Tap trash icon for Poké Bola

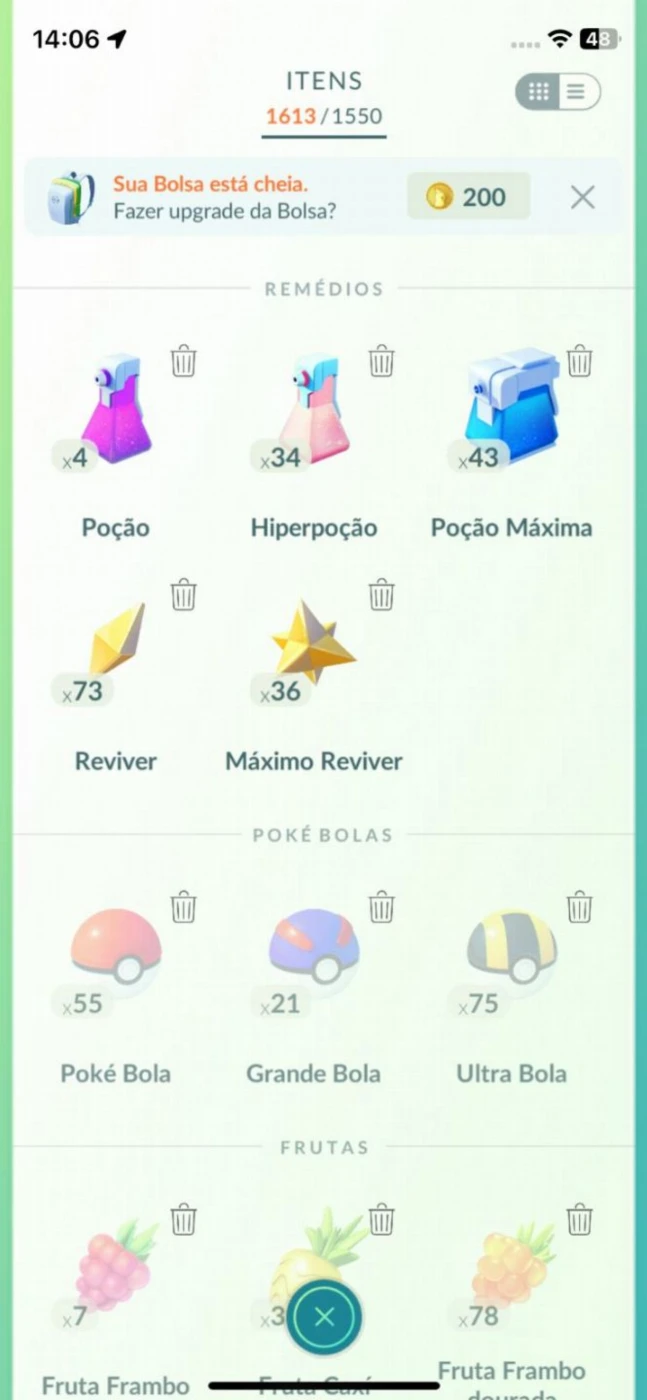(183, 907)
